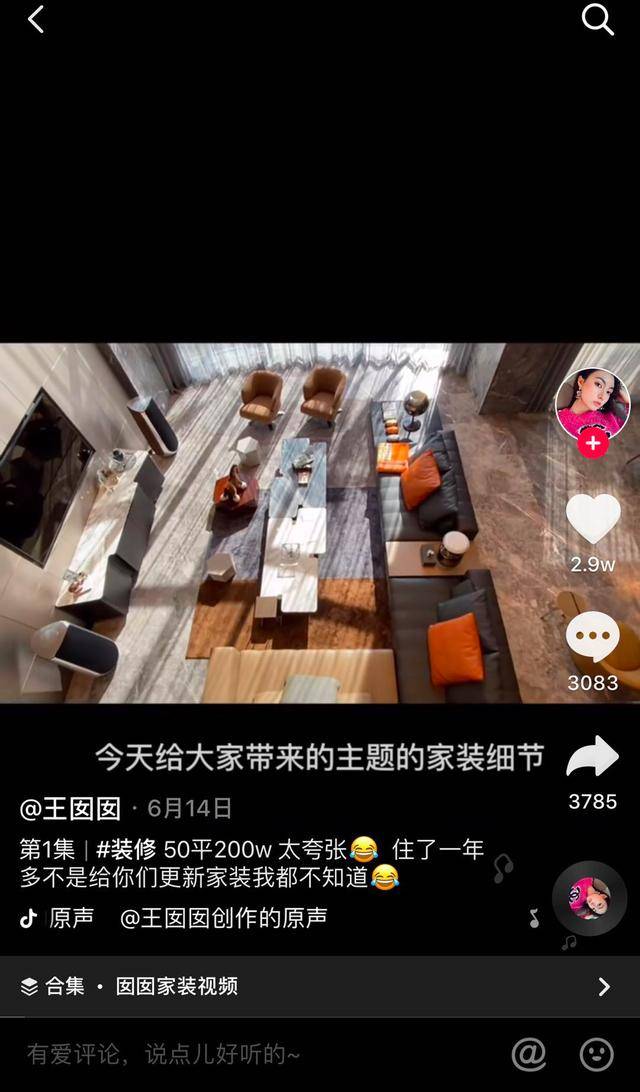640x1092 pixels.
Task: Open the original sound by 王囡囡
Action: tap(222, 918)
